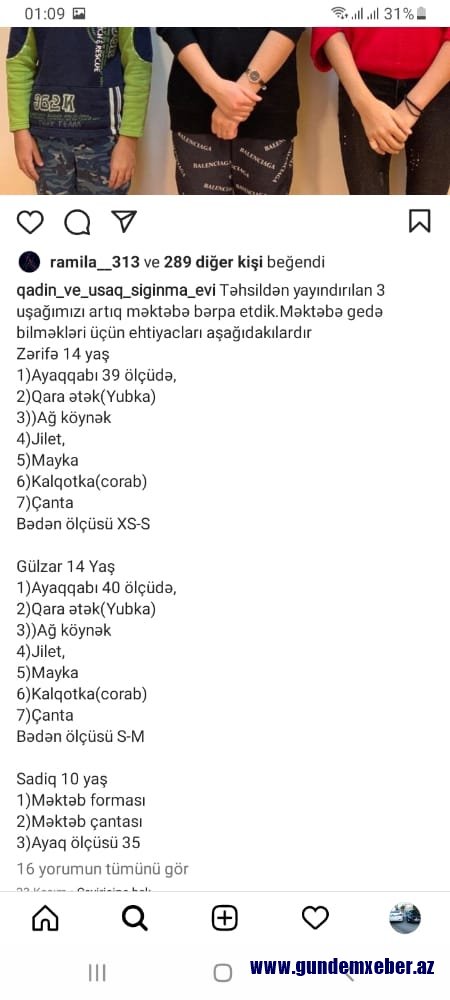Switch to the Search tab
The width and height of the screenshot is (450, 1000).
(x=134, y=918)
